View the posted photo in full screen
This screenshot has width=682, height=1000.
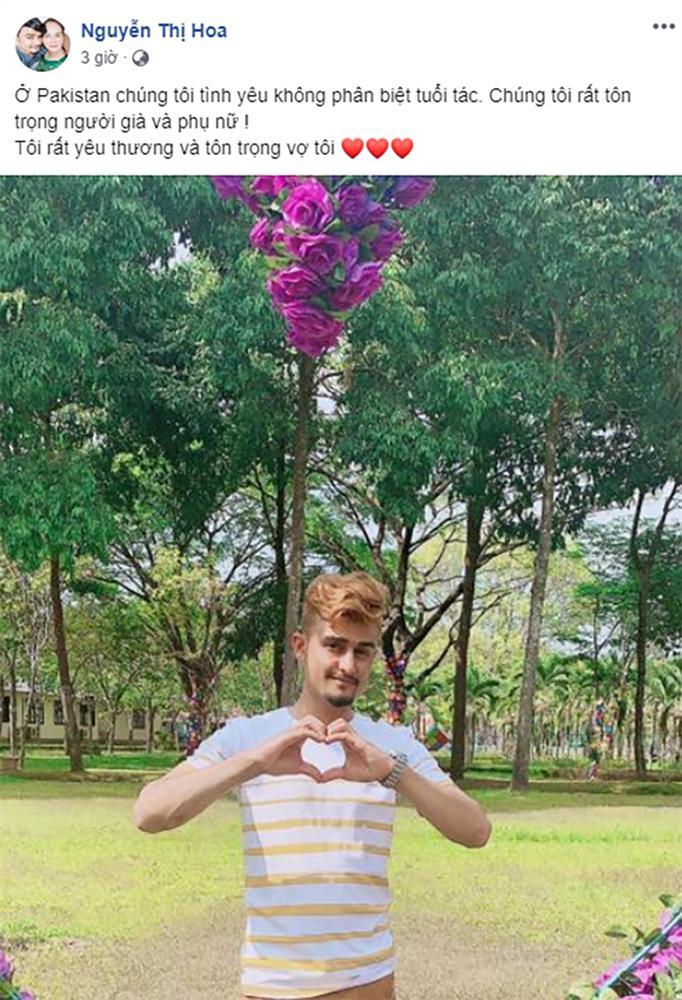(340, 588)
